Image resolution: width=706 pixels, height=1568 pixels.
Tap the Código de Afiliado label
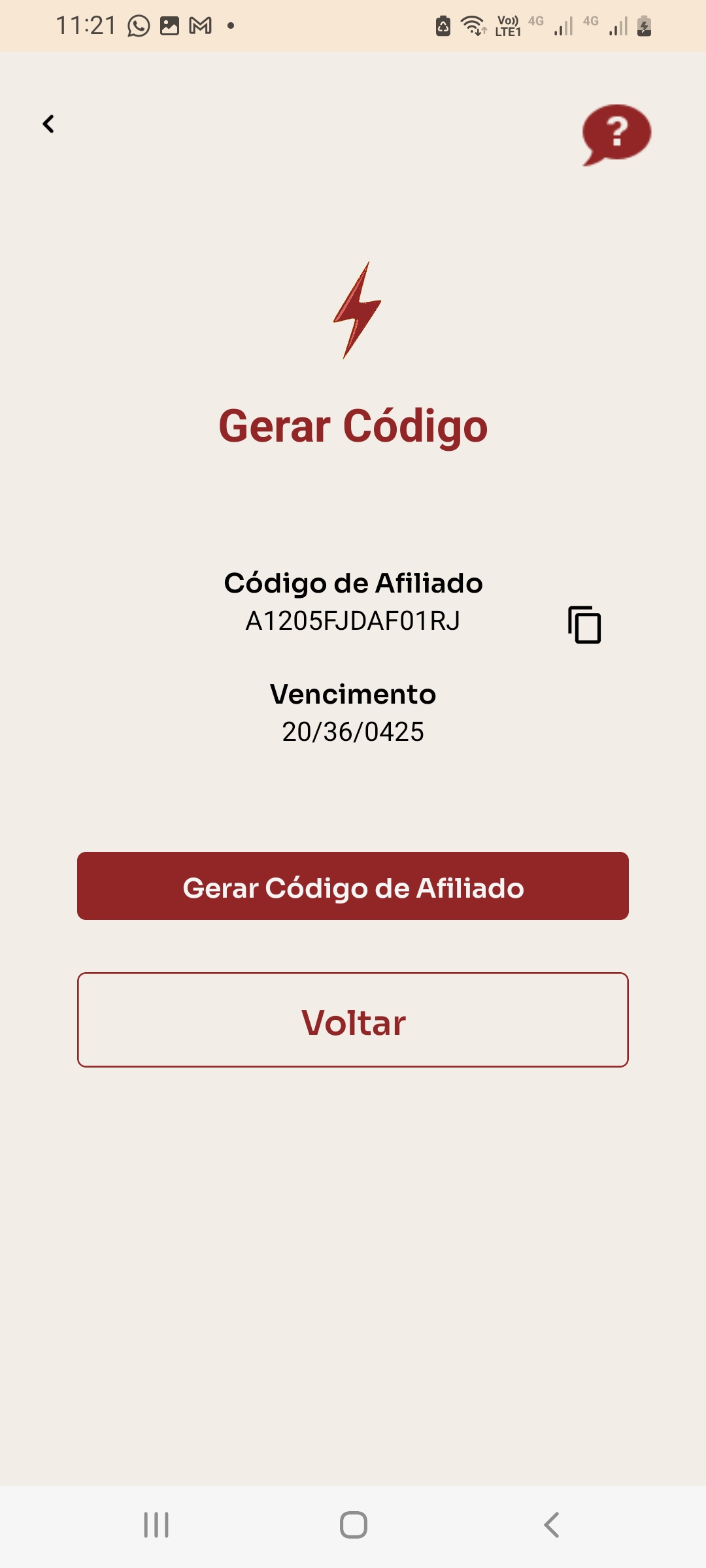(x=353, y=583)
